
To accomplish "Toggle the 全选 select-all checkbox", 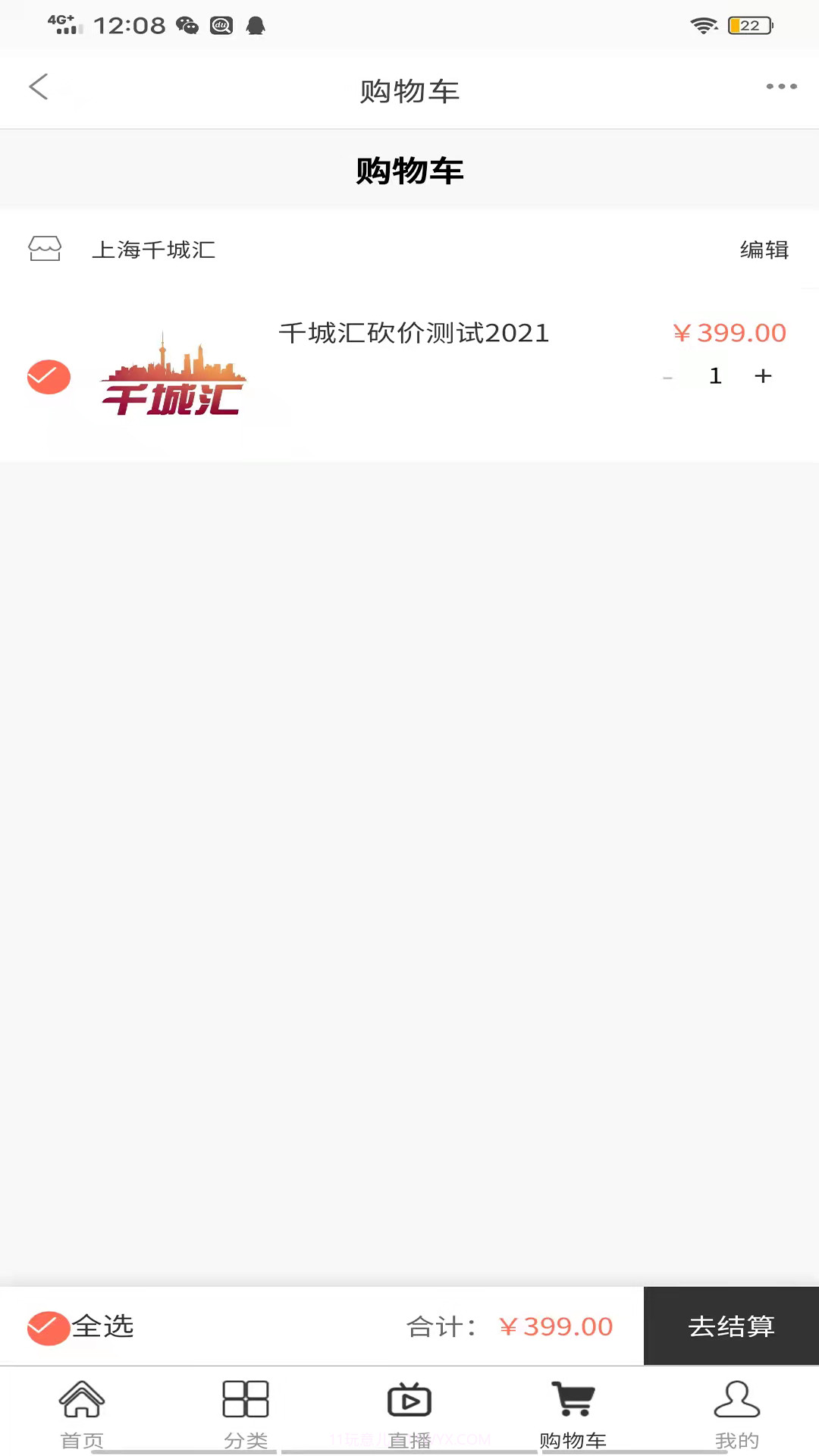I will pos(49,1326).
